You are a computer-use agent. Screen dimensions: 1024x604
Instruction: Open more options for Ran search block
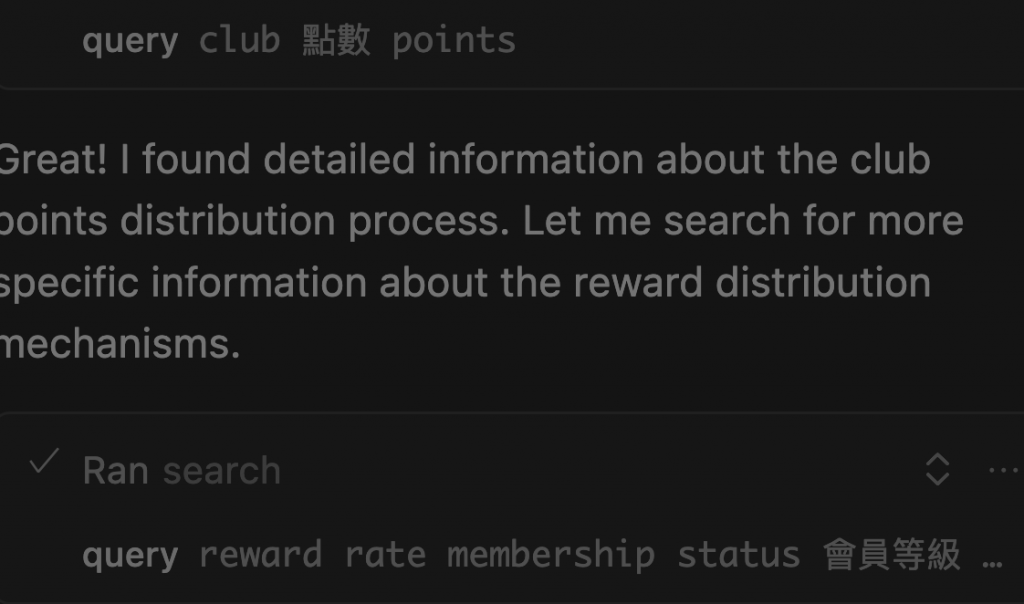coord(1003,470)
